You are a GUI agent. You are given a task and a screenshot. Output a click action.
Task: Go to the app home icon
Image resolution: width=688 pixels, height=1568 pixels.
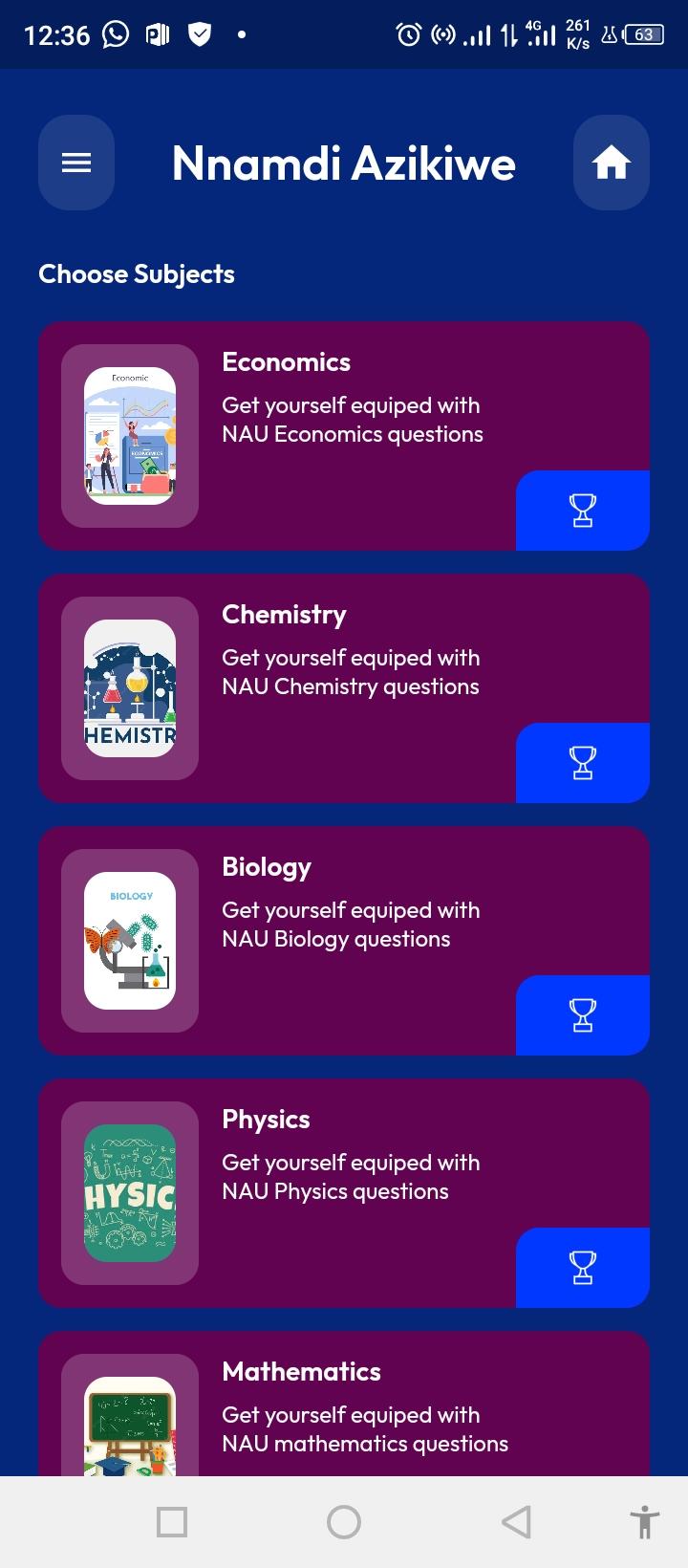point(612,163)
